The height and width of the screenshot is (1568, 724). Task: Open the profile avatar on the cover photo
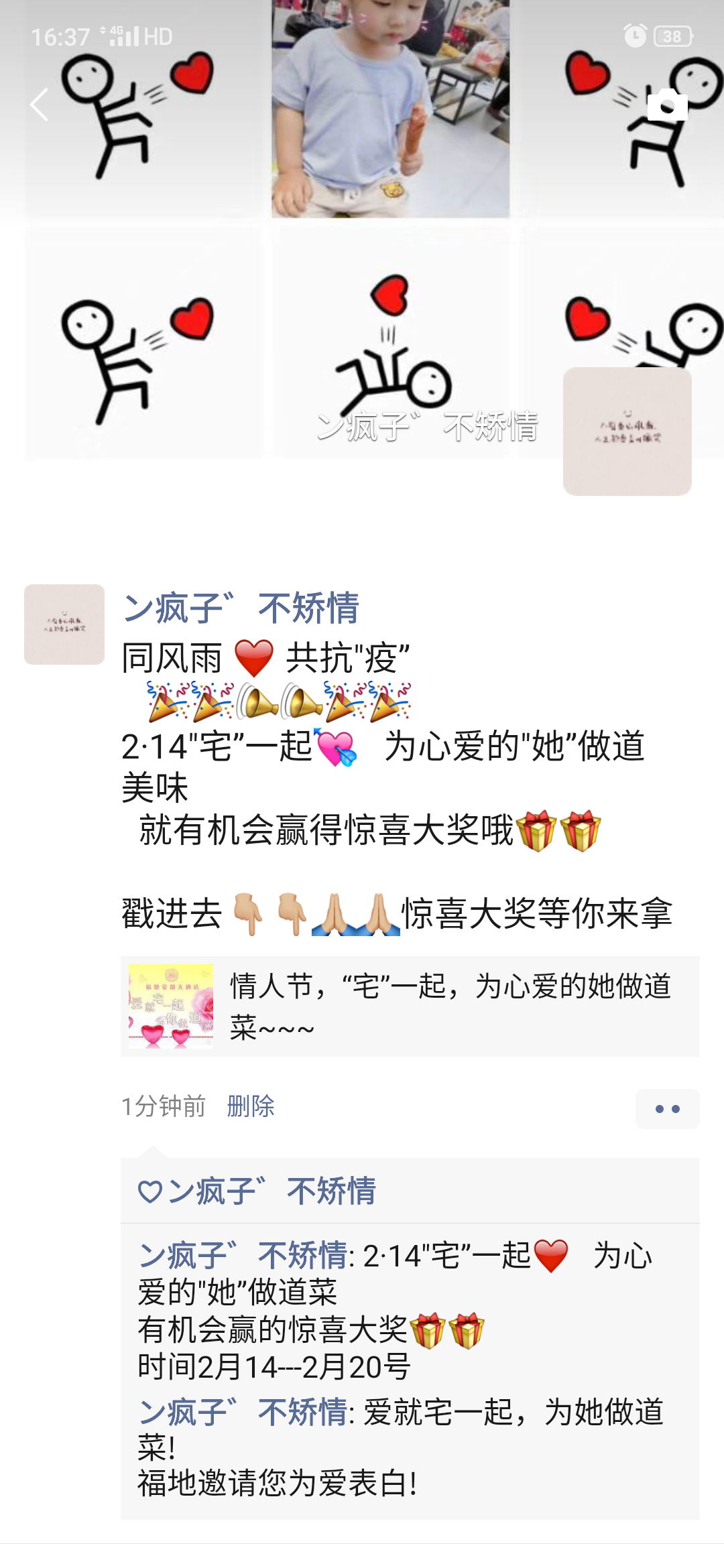coord(627,432)
